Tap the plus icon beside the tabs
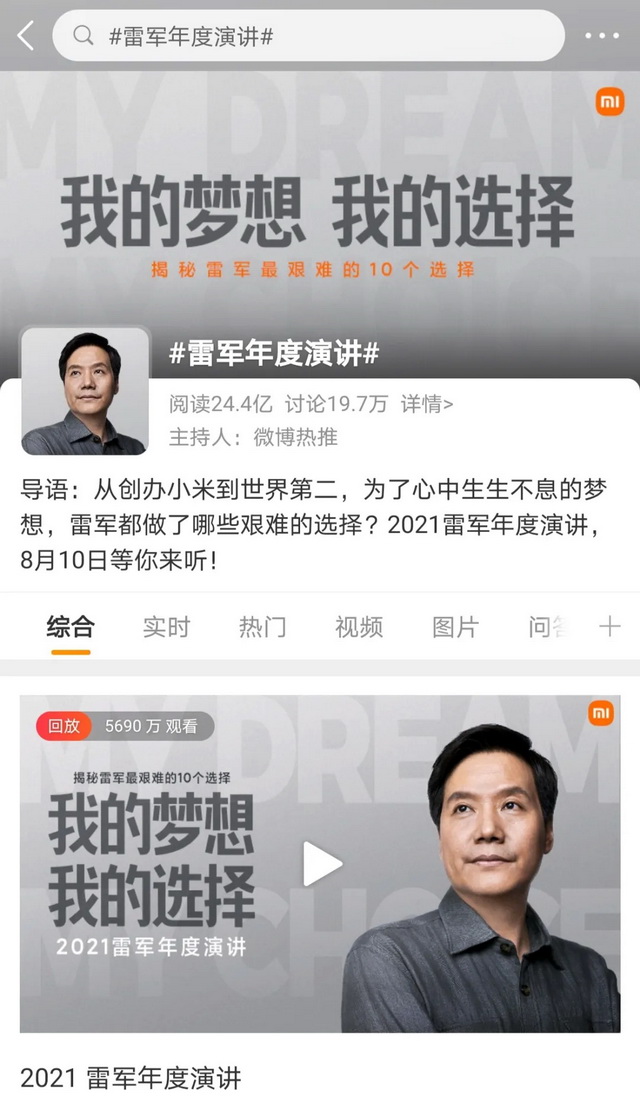Viewport: 640px width, 1110px height. pyautogui.click(x=609, y=627)
